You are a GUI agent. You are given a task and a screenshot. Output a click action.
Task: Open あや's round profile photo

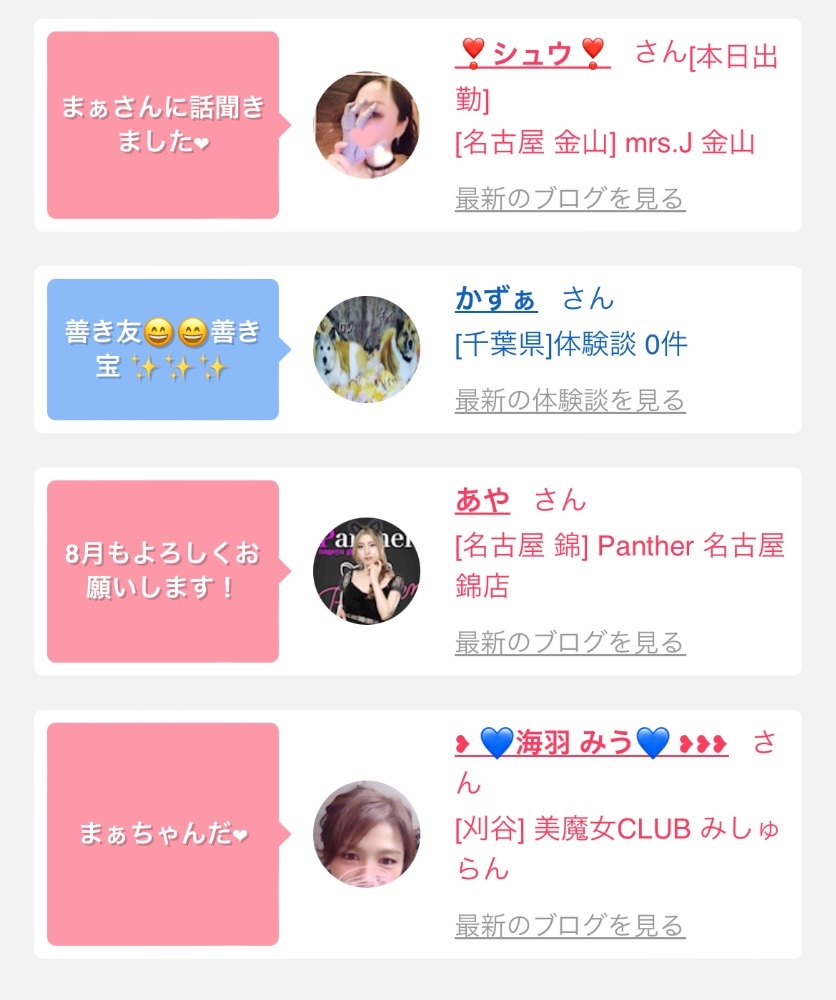(366, 571)
